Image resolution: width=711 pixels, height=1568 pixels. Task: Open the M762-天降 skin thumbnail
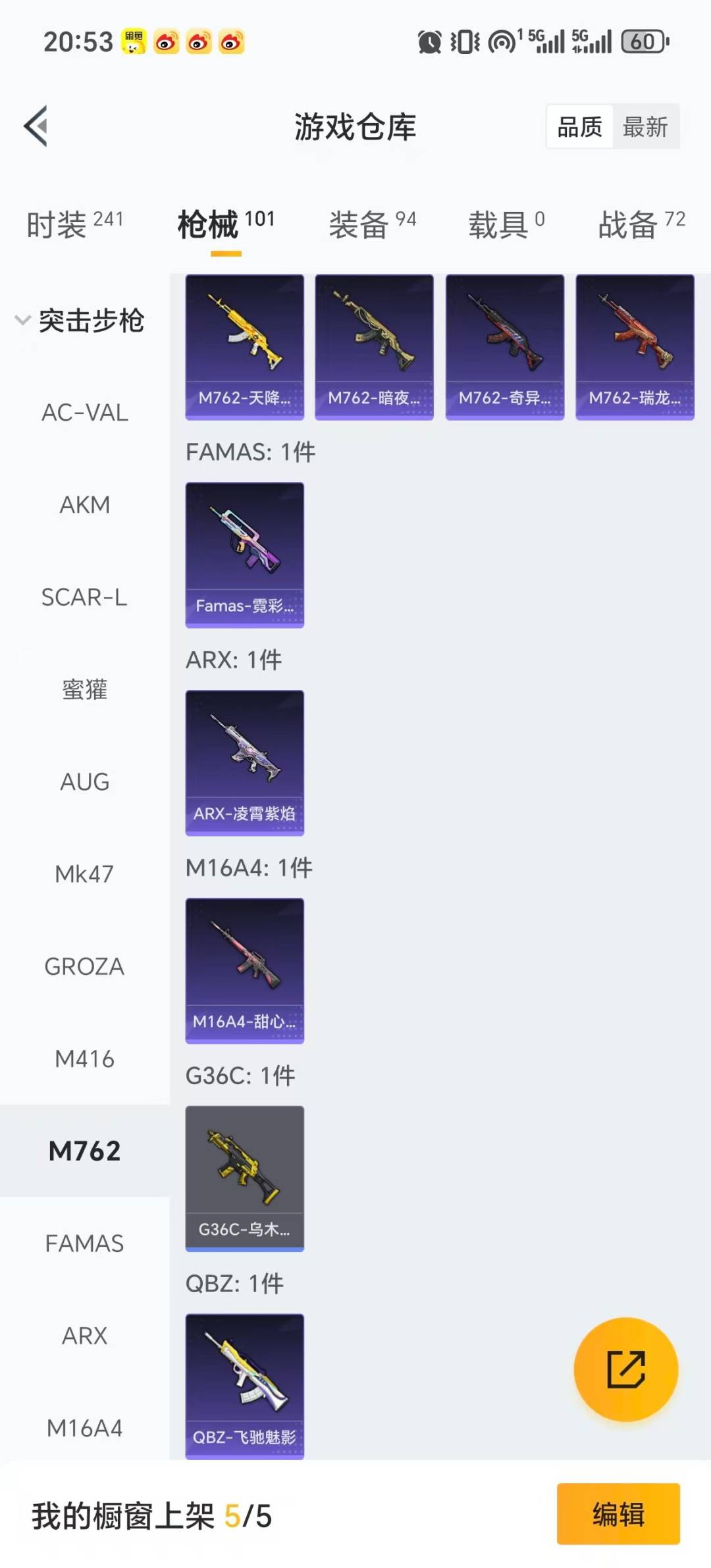244,346
